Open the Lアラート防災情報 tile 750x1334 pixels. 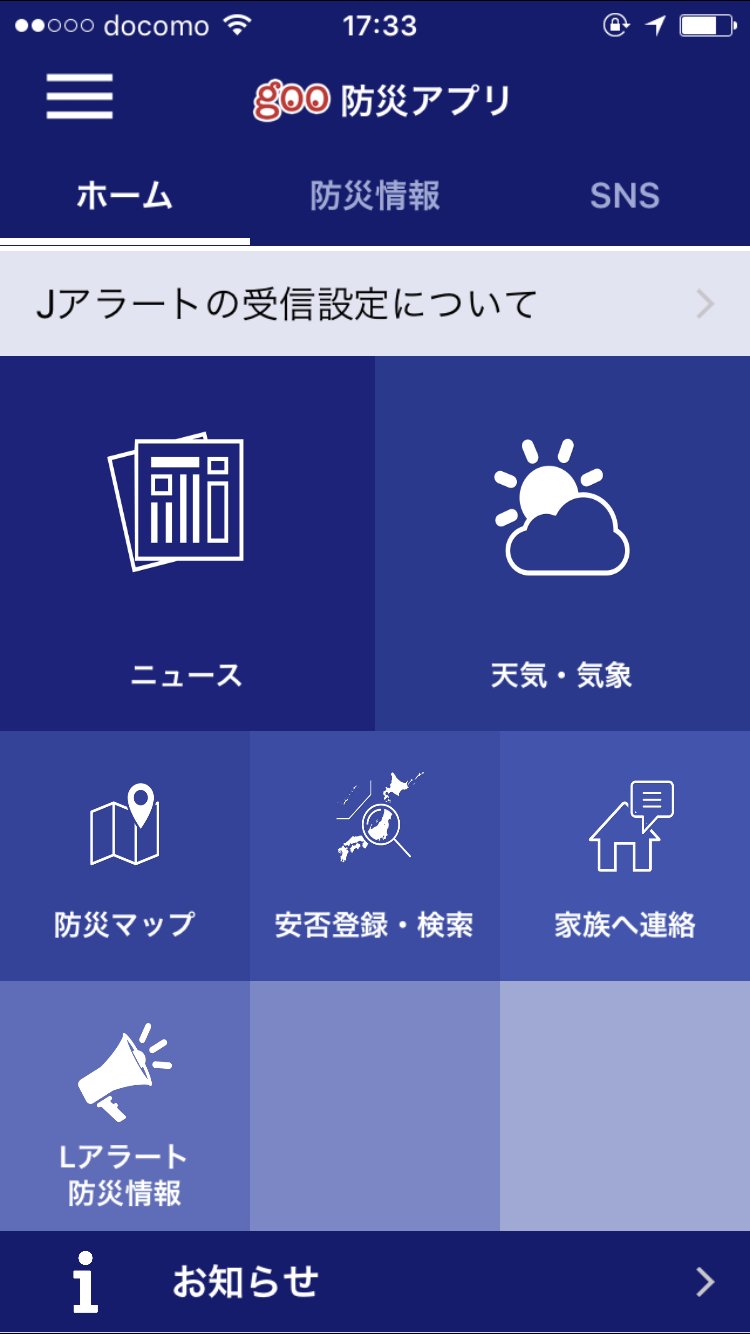pyautogui.click(x=125, y=1106)
